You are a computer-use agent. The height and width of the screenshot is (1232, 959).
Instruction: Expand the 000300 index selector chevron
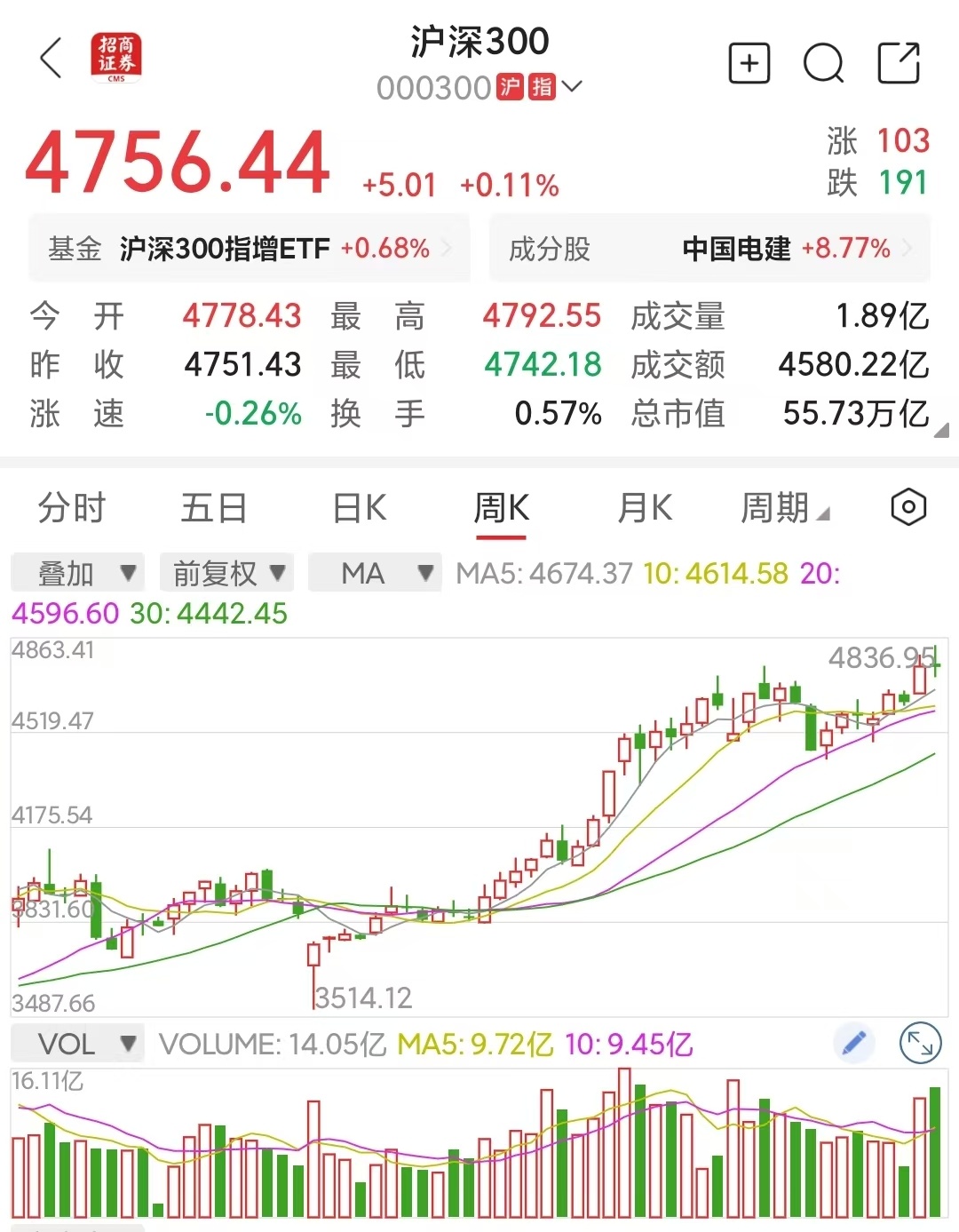coord(574,87)
